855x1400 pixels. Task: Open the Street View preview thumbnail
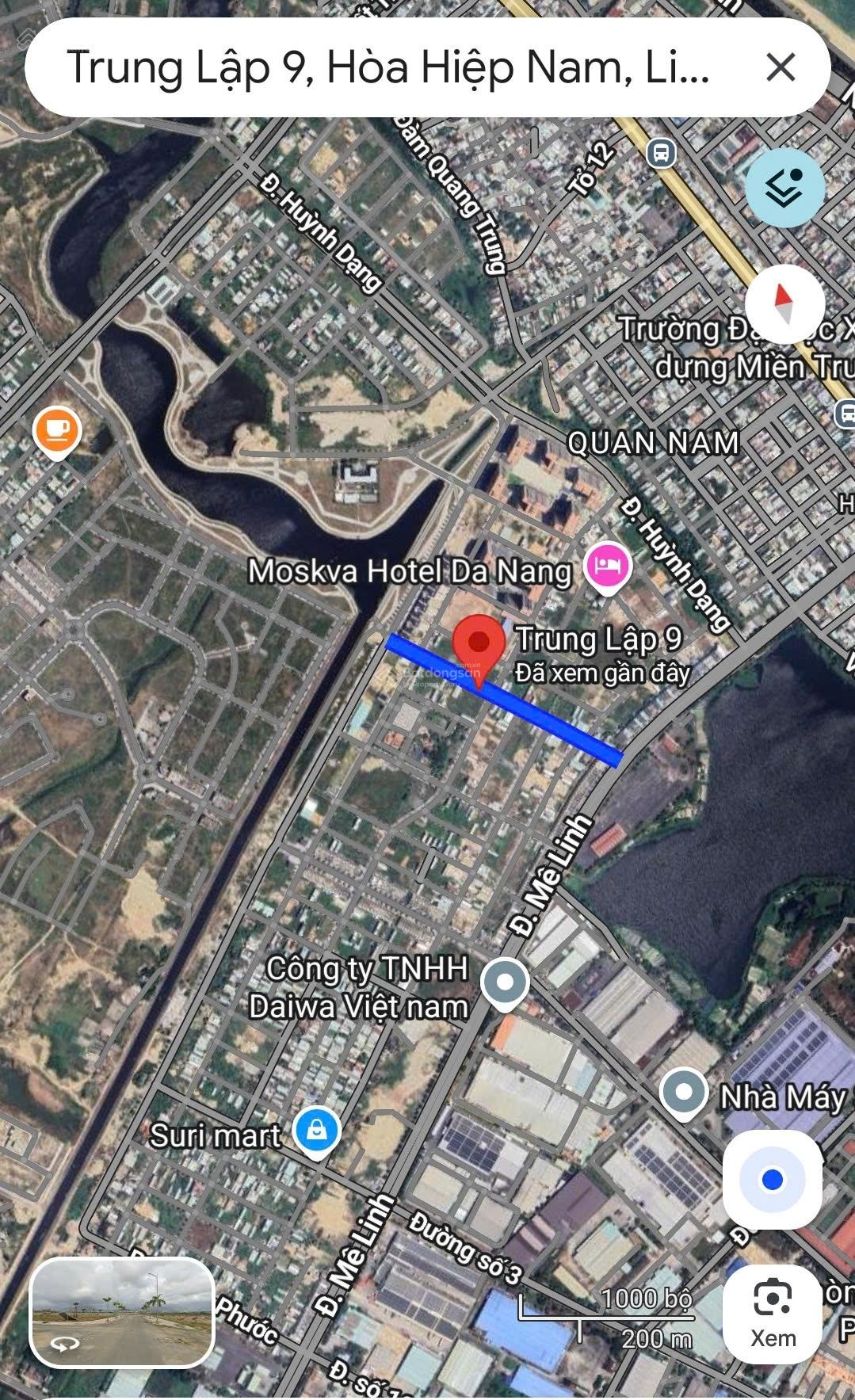pyautogui.click(x=122, y=1312)
